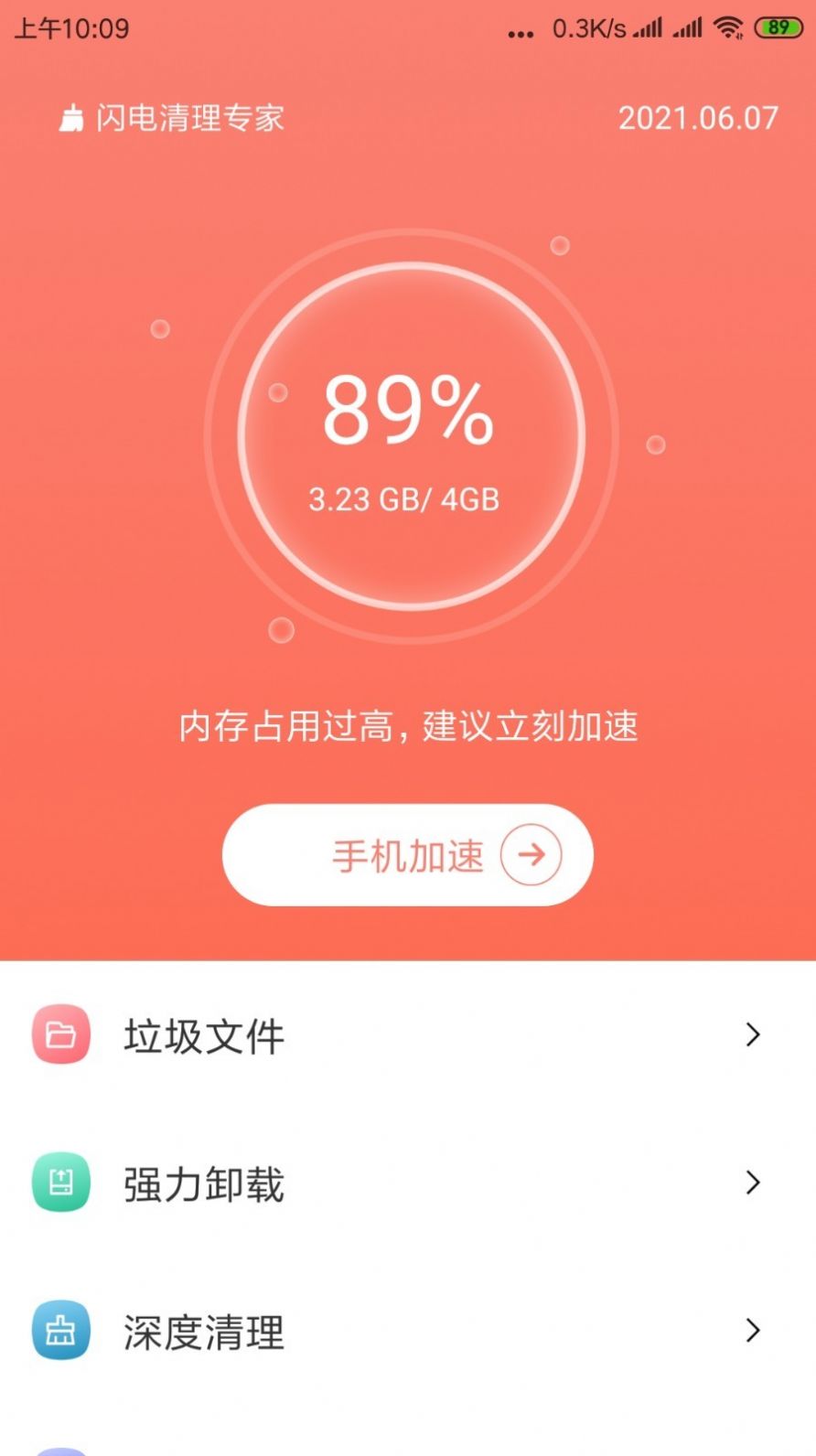Screen dimensions: 816x1456
Task: Open 强力卸载 using its chevron arrow
Action: click(x=752, y=1182)
